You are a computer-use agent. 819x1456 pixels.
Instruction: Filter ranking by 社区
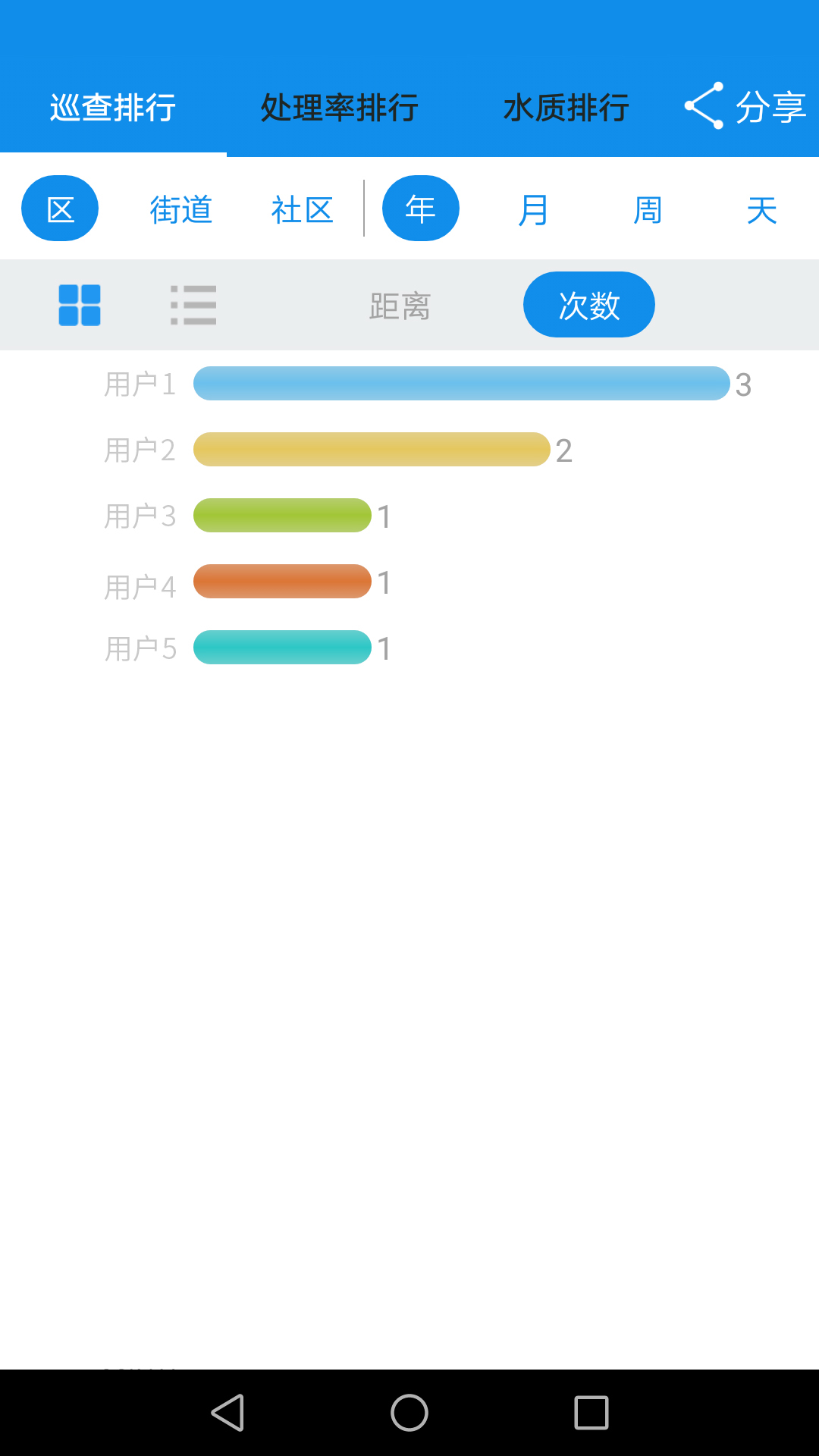[x=302, y=210]
